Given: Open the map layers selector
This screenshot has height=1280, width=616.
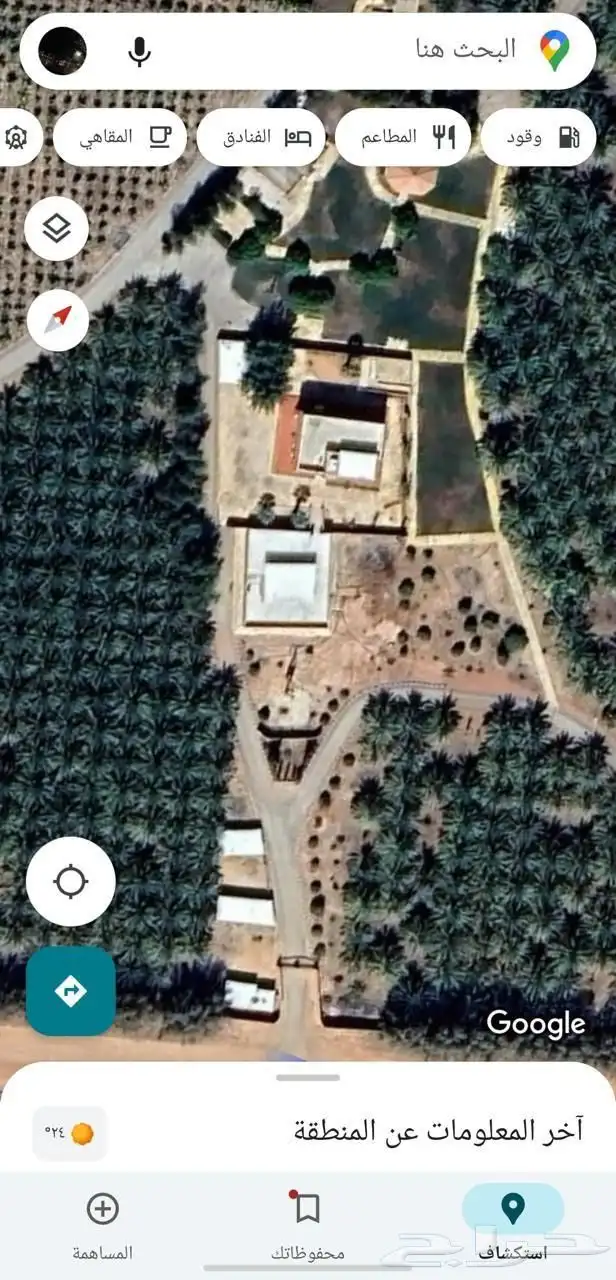Looking at the screenshot, I should [57, 229].
